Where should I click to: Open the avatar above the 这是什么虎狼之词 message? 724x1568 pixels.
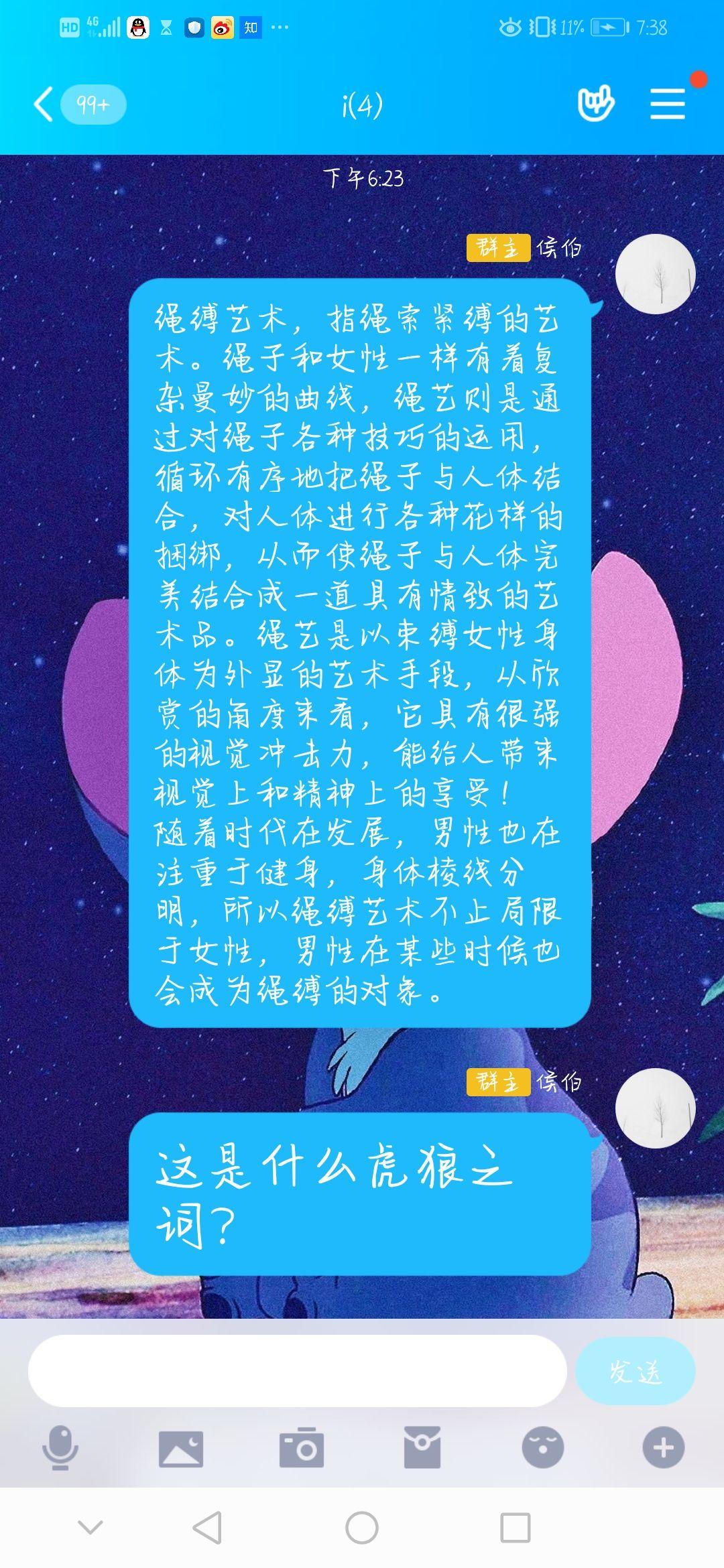[x=656, y=1108]
